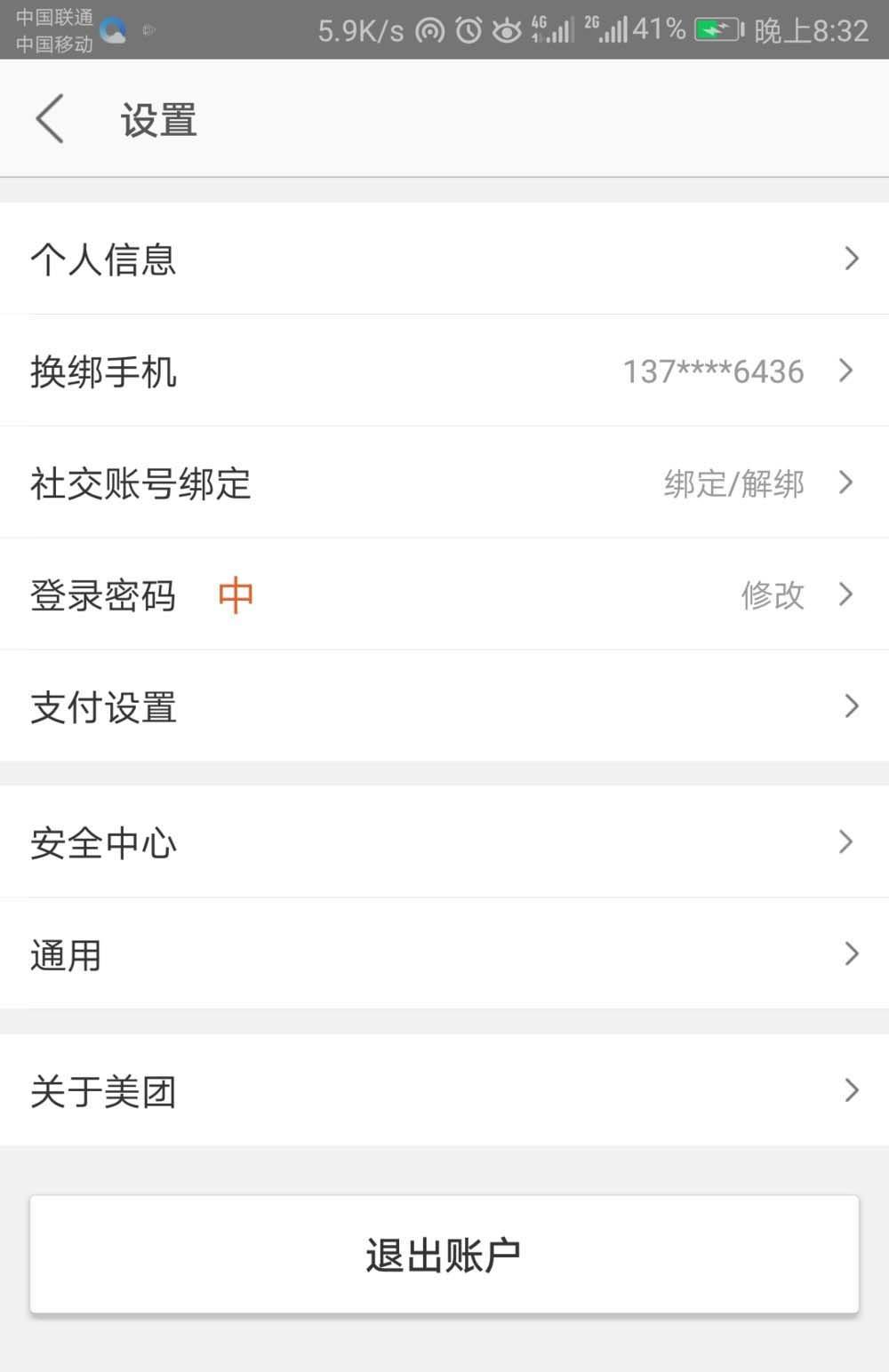Expand the 登录密码 row via its arrow
The image size is (889, 1372).
pos(845,595)
